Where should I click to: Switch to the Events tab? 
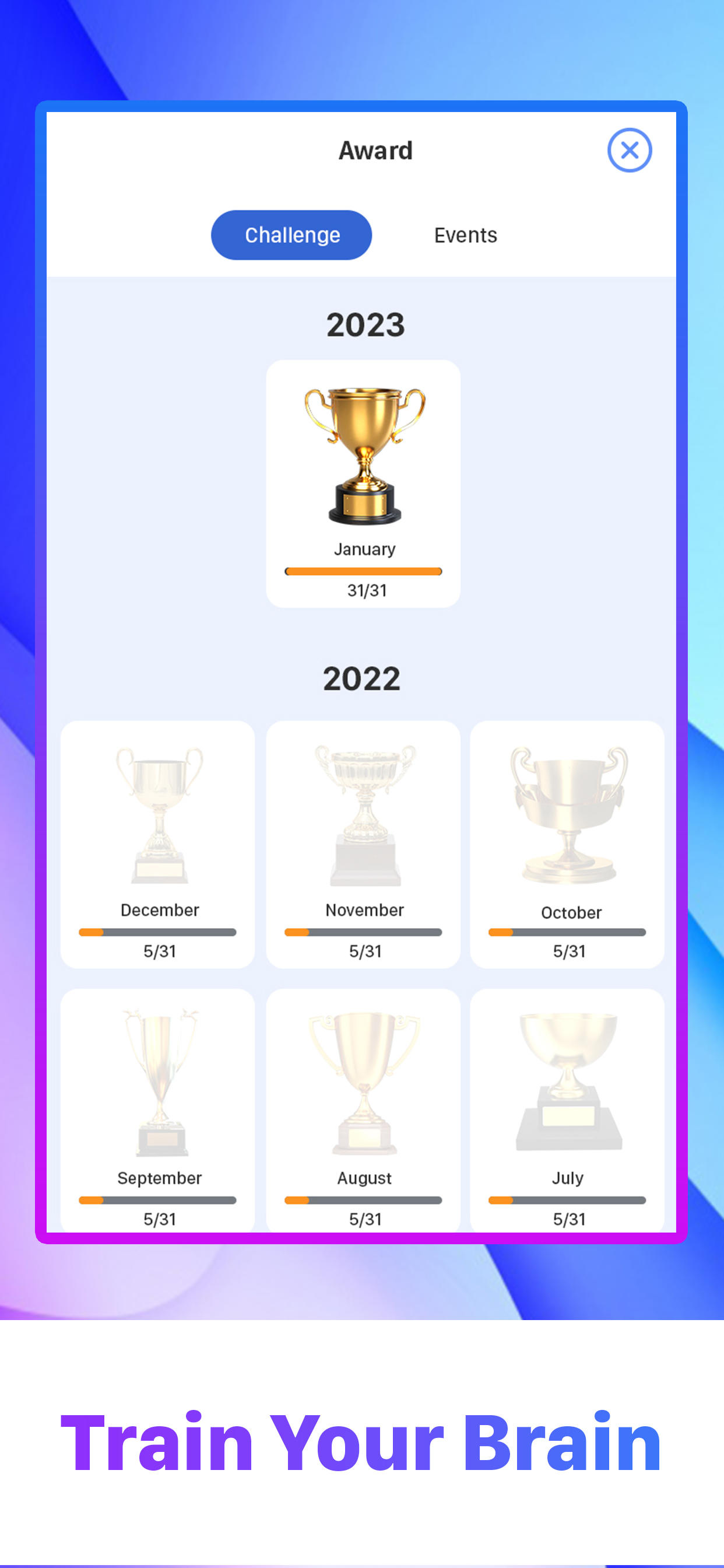pos(465,235)
